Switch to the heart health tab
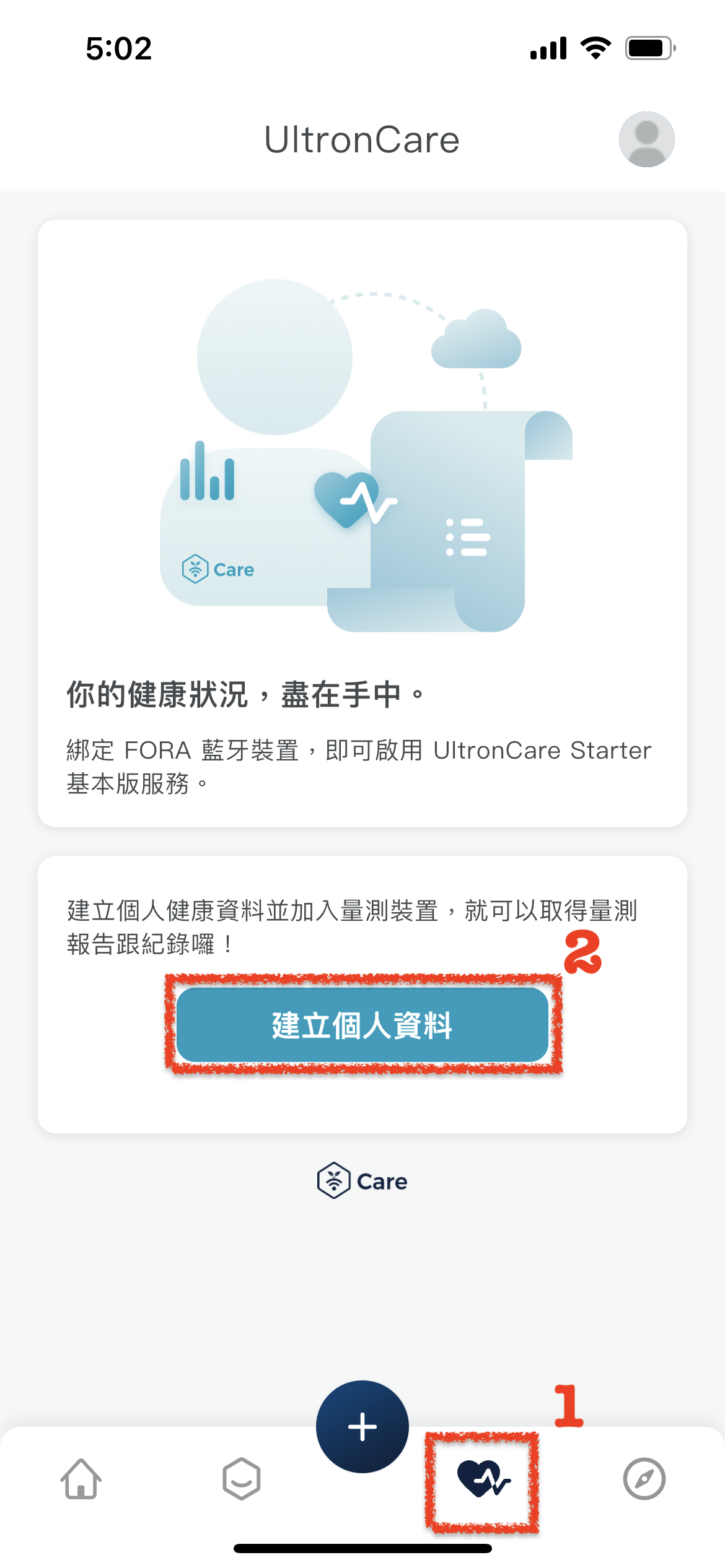 [x=483, y=1479]
